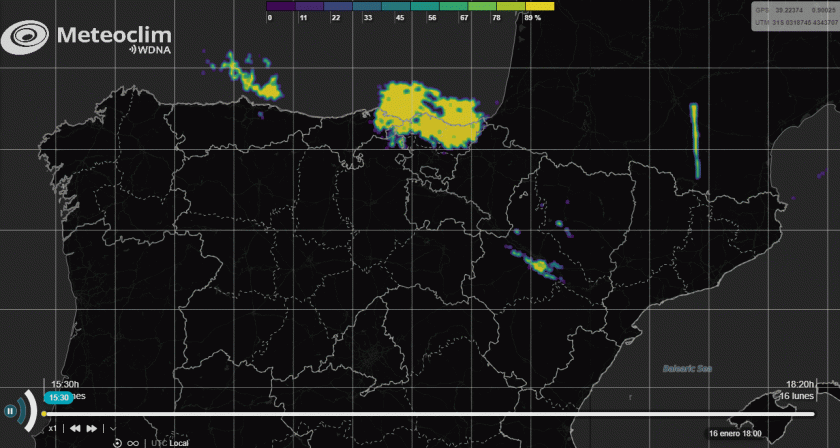The width and height of the screenshot is (840, 448).
Task: Change the x1 playback speed
Action: click(x=52, y=428)
